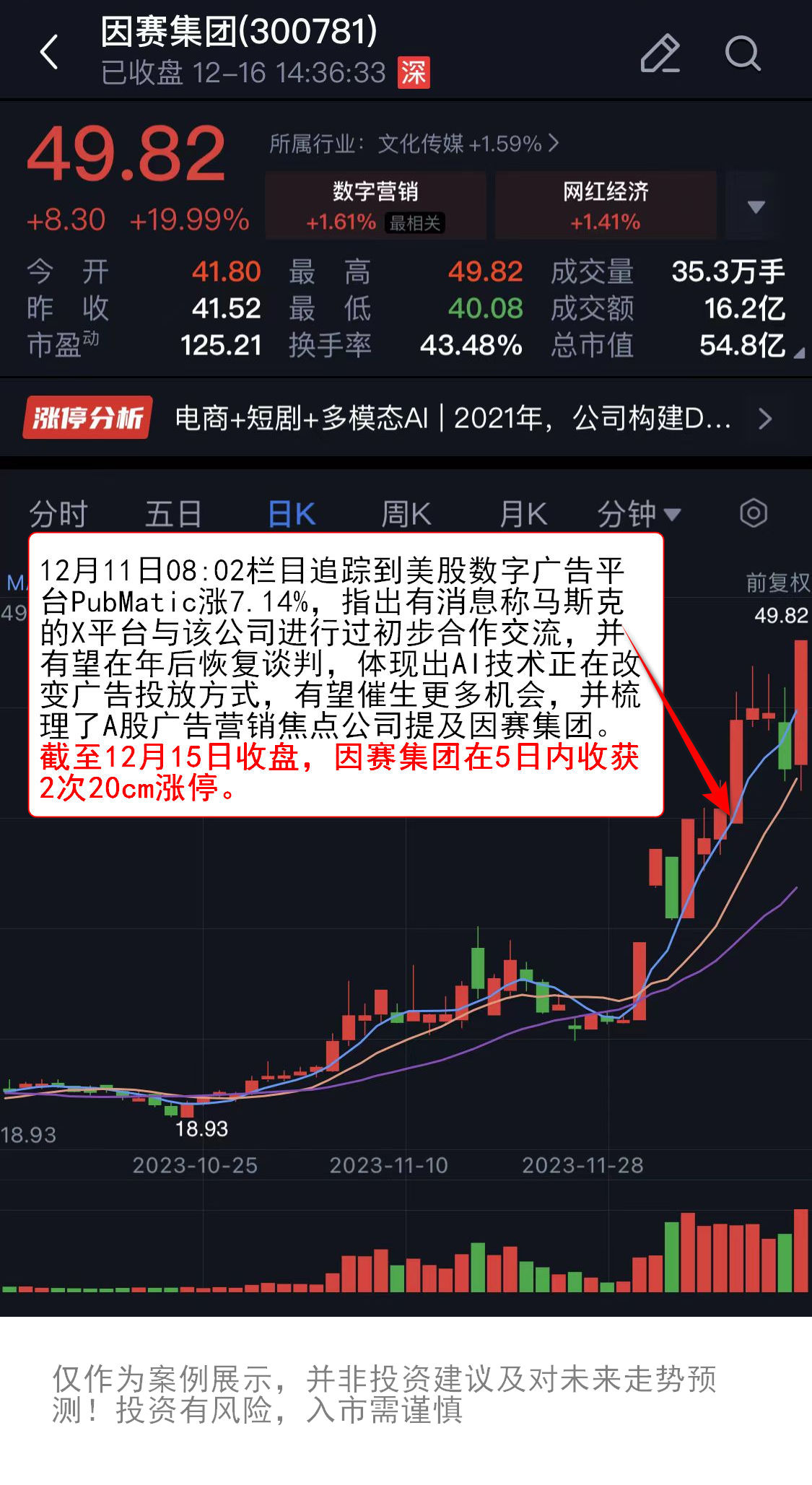
Task: Expand more quote data beside 总市值
Action: point(798,353)
